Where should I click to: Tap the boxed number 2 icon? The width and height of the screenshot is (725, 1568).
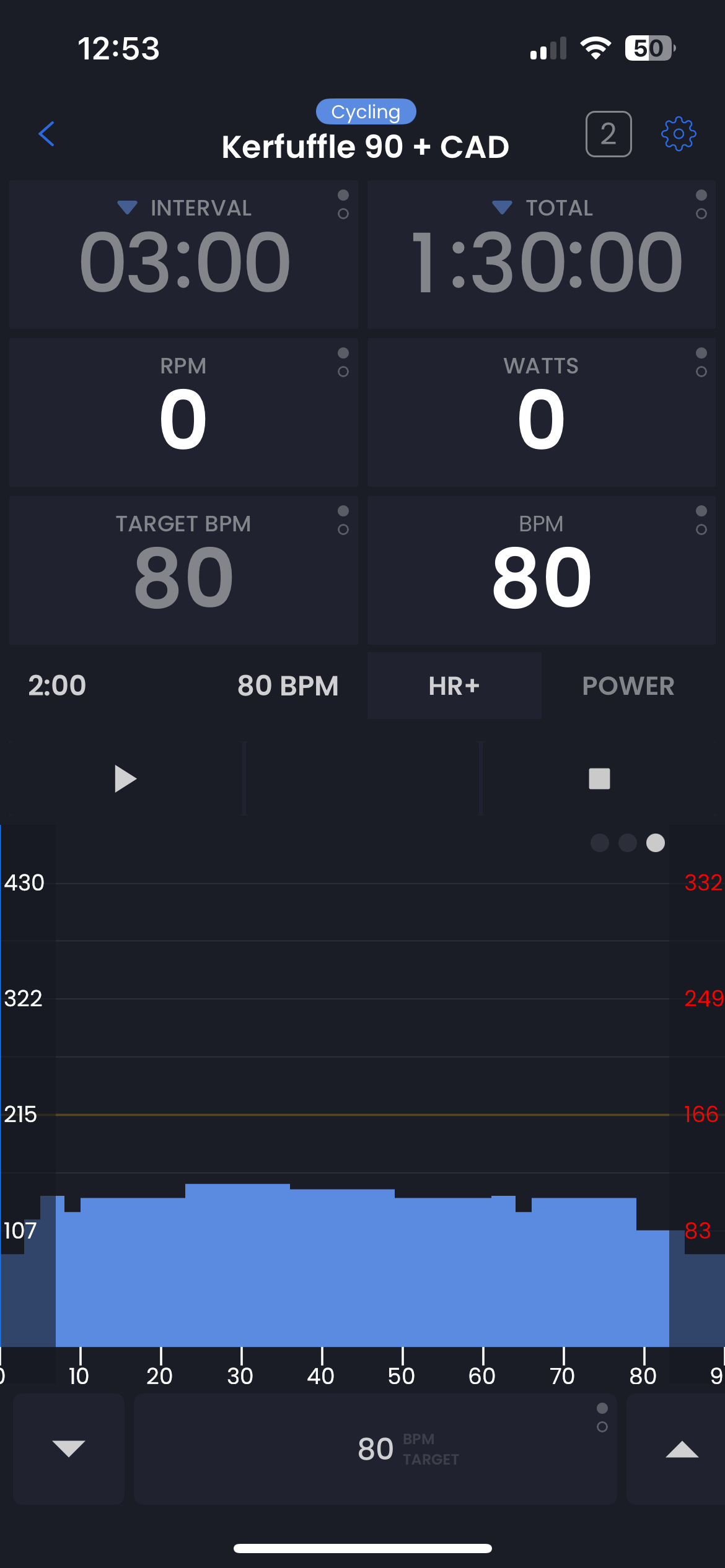click(x=609, y=134)
